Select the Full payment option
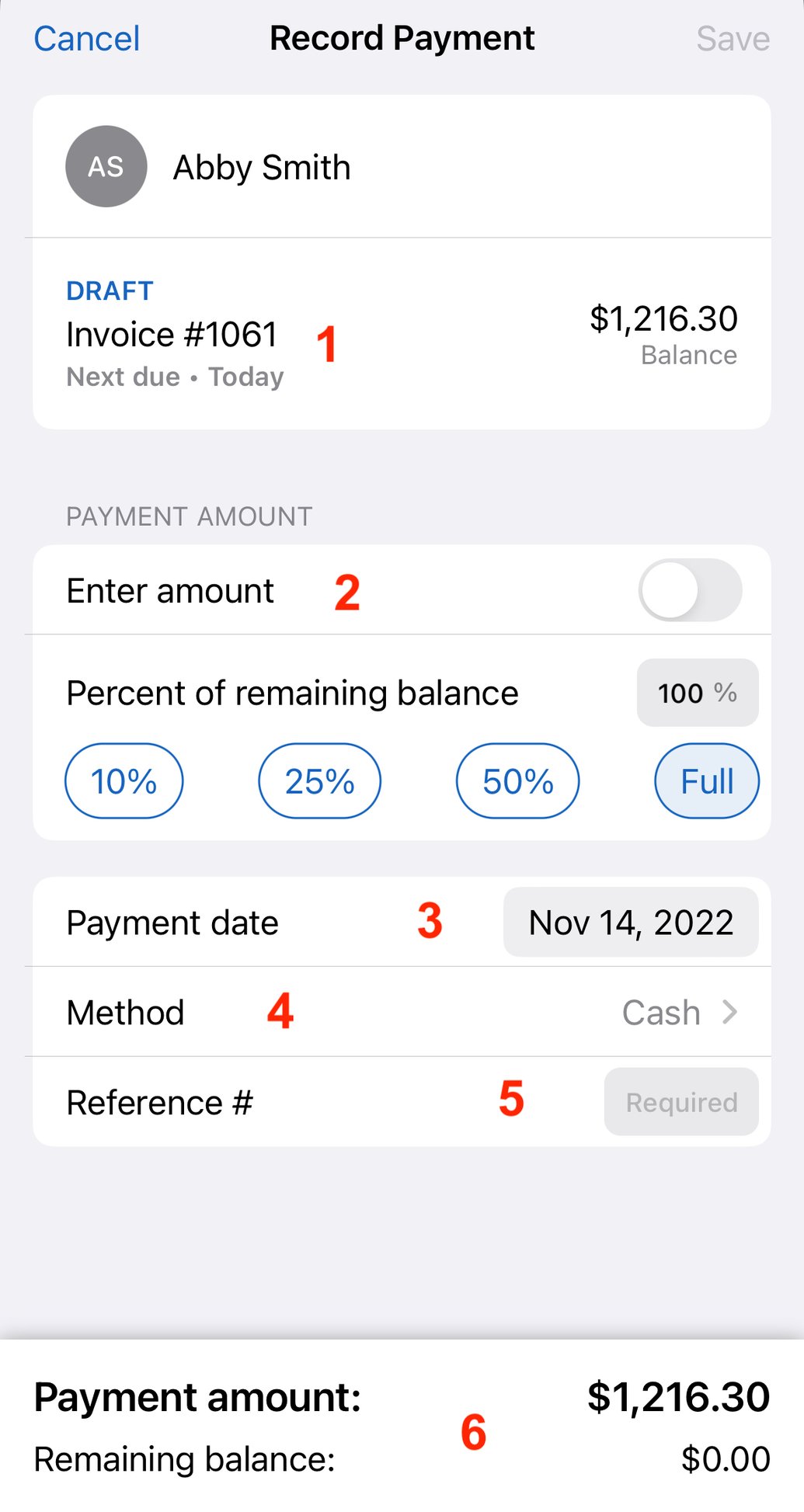Screen dimensions: 804x1512 click(x=705, y=781)
